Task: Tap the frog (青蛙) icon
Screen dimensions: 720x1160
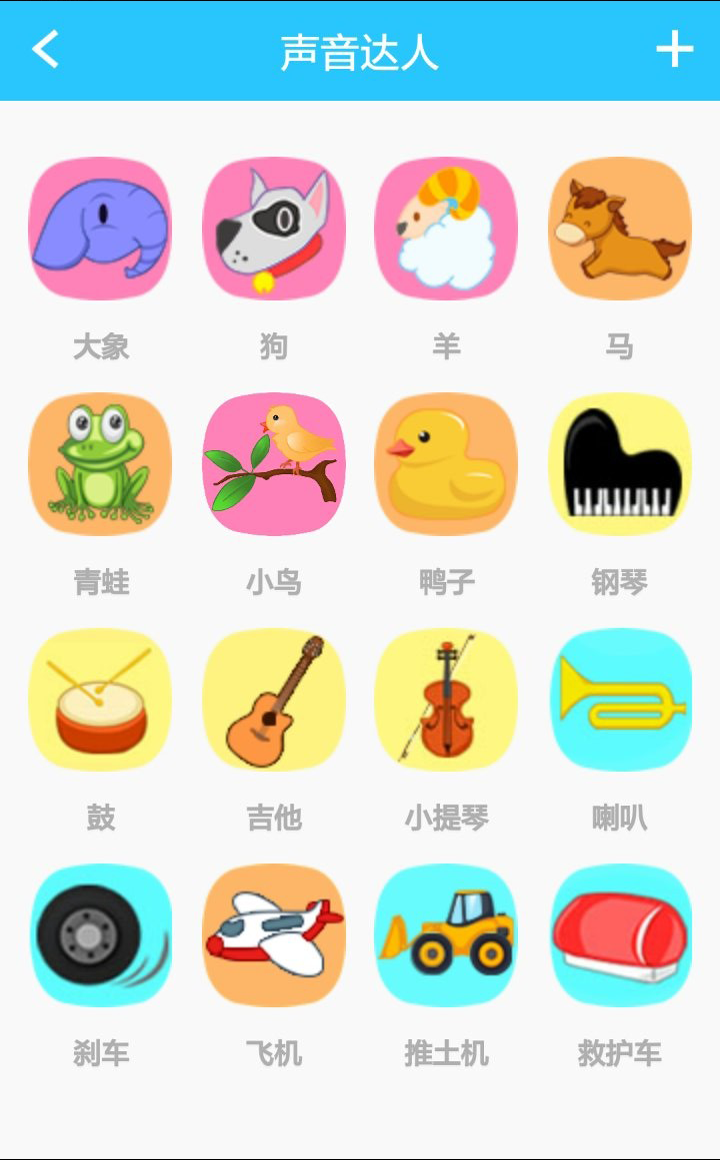Action: [100, 463]
